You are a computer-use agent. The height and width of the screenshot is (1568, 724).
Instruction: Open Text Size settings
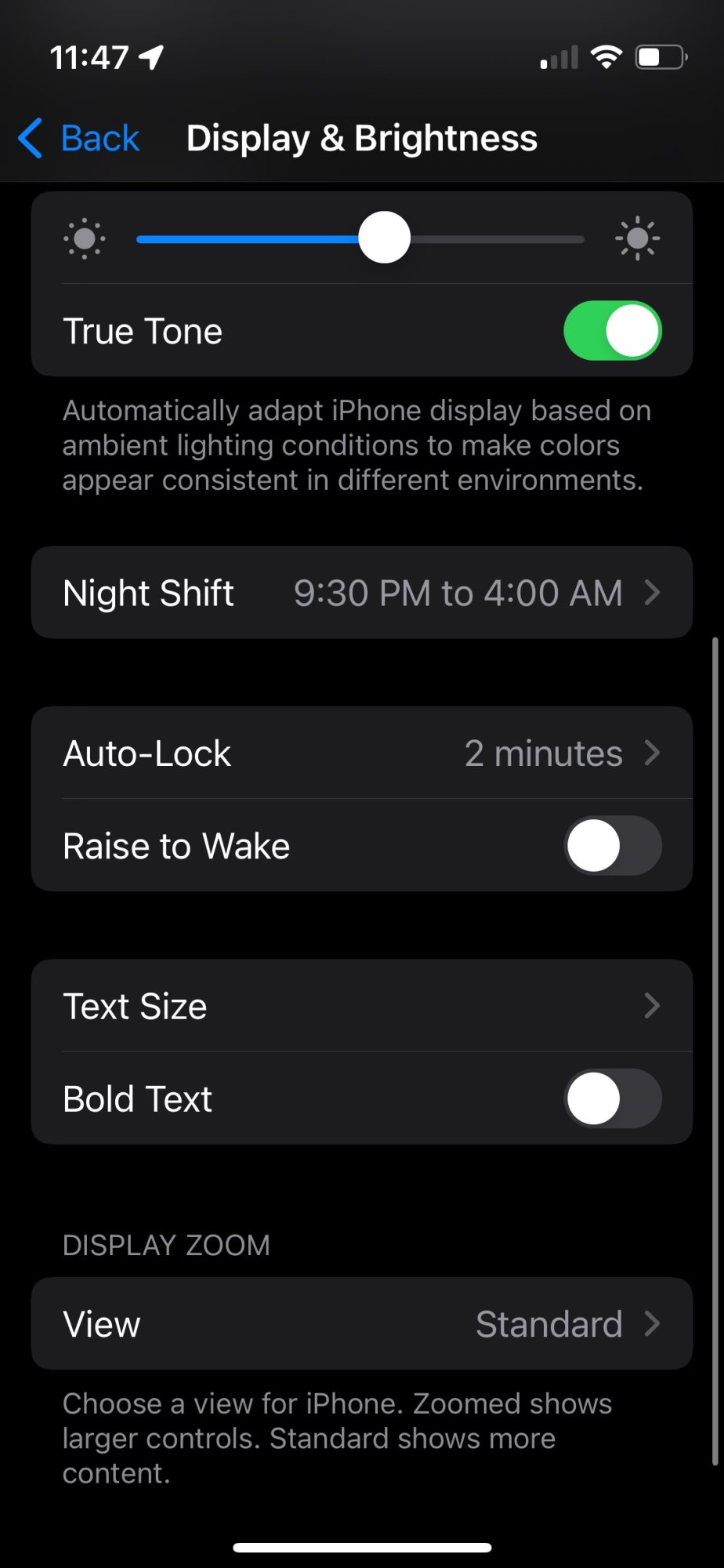point(361,1006)
